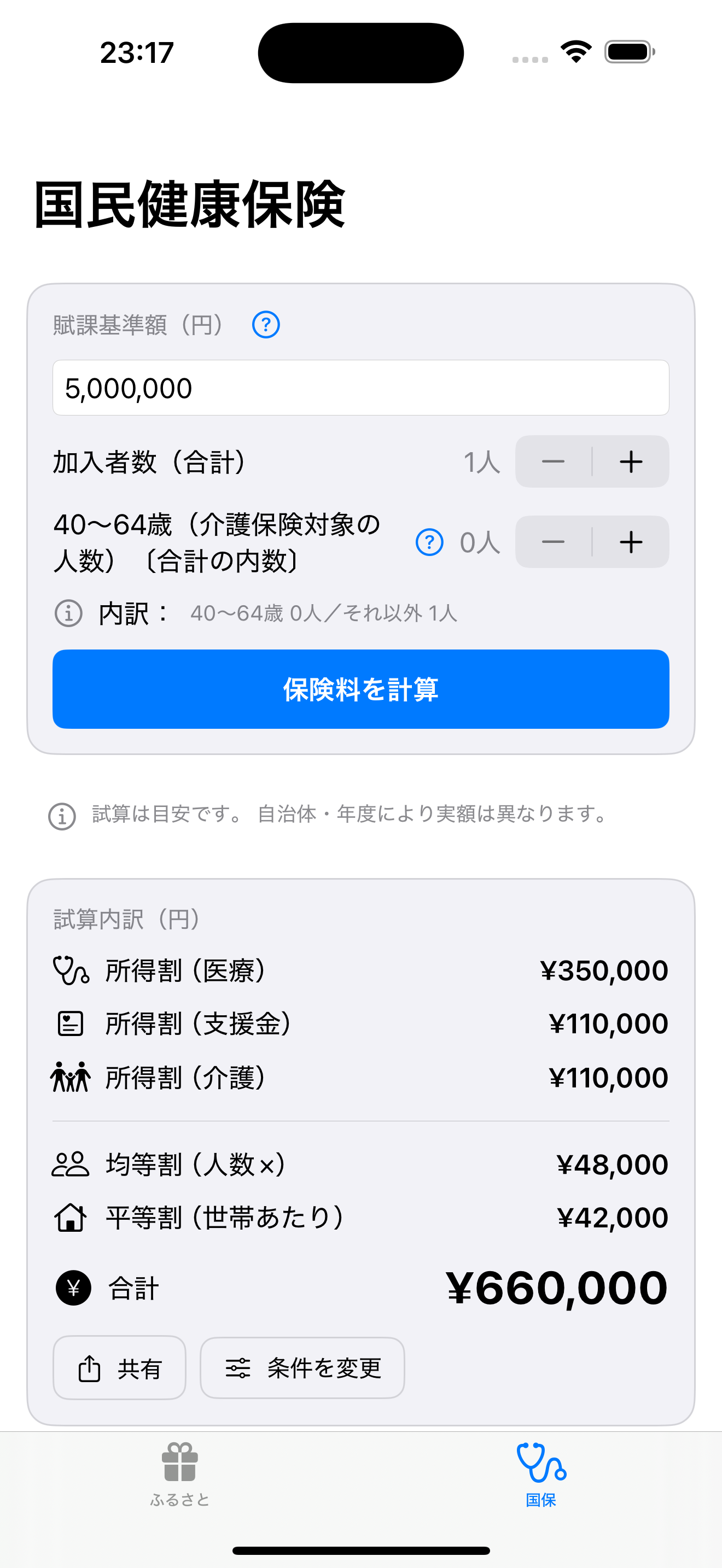Screen dimensions: 722x1568
Task: Open help for 賦課基準額 field
Action: [266, 324]
